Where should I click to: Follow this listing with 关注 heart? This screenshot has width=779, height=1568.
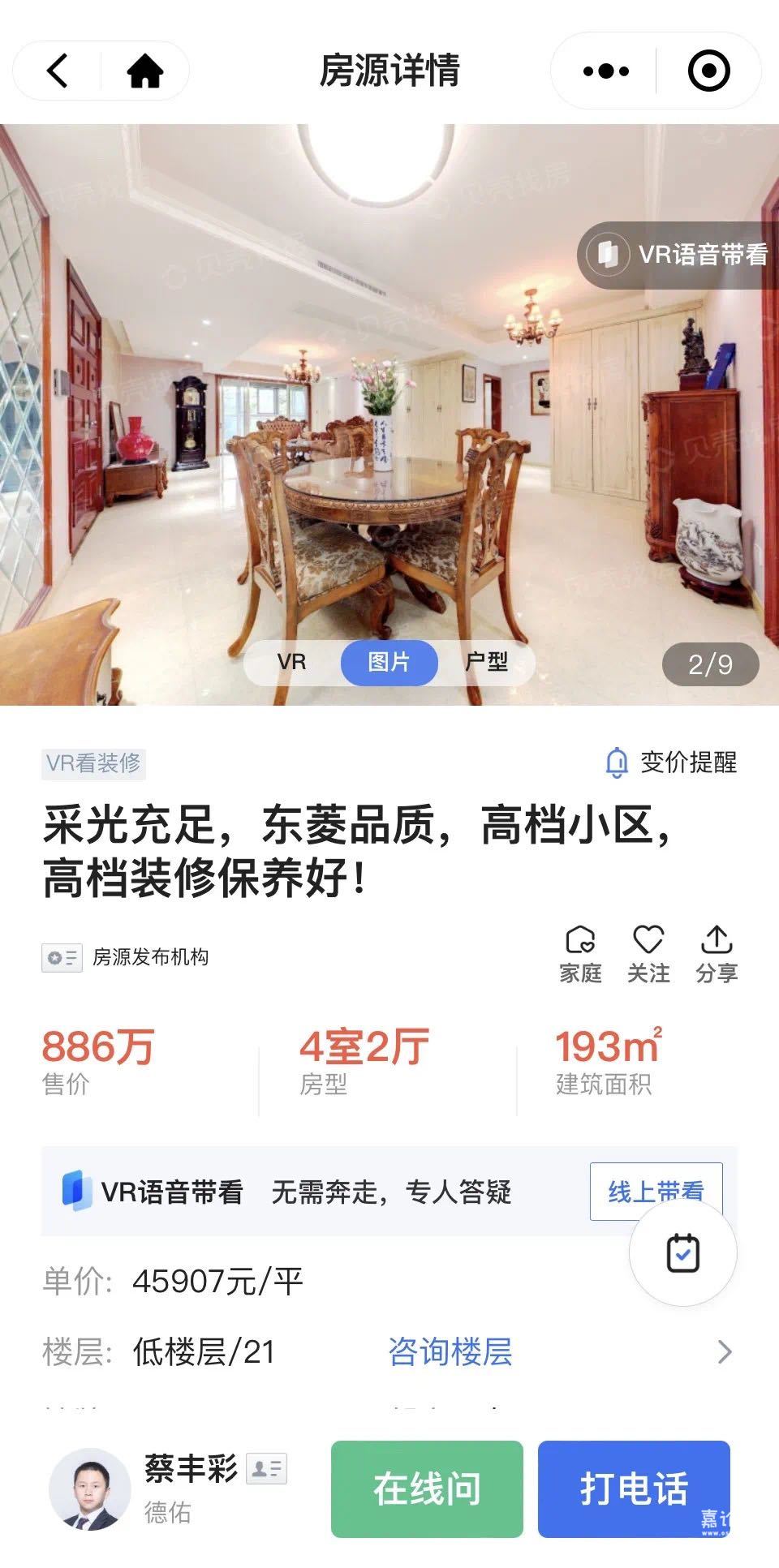[648, 954]
